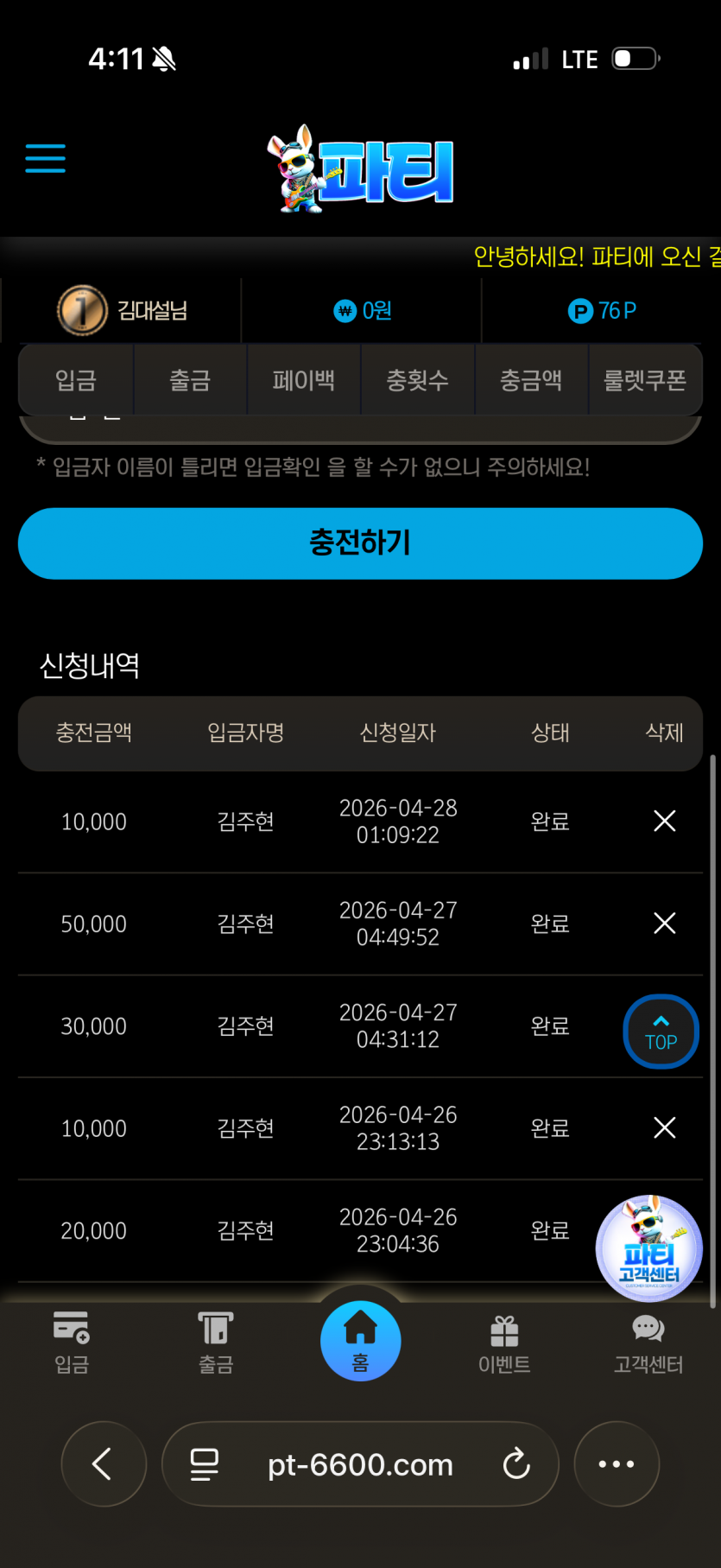Open the 페이백 tab

click(303, 379)
